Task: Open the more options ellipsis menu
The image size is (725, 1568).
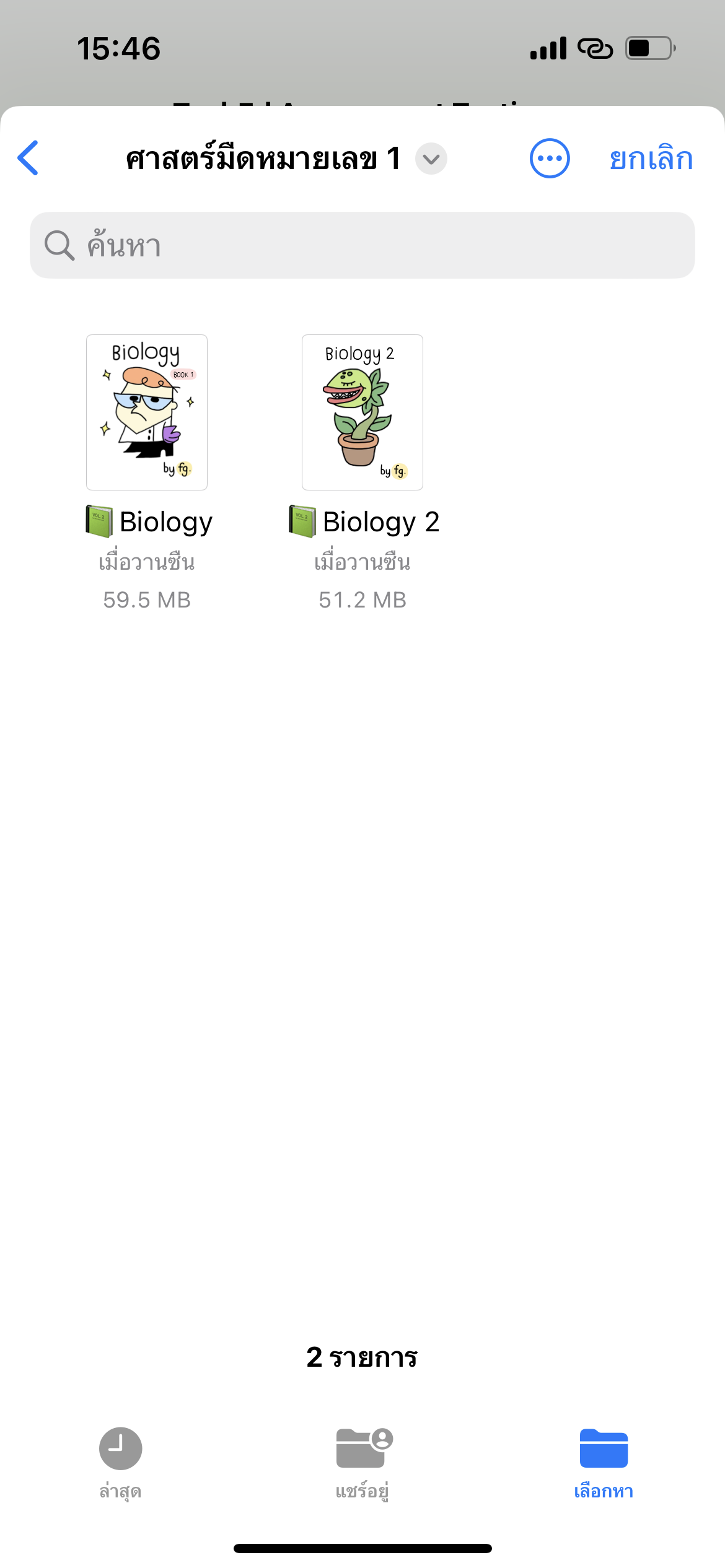Action: (549, 159)
